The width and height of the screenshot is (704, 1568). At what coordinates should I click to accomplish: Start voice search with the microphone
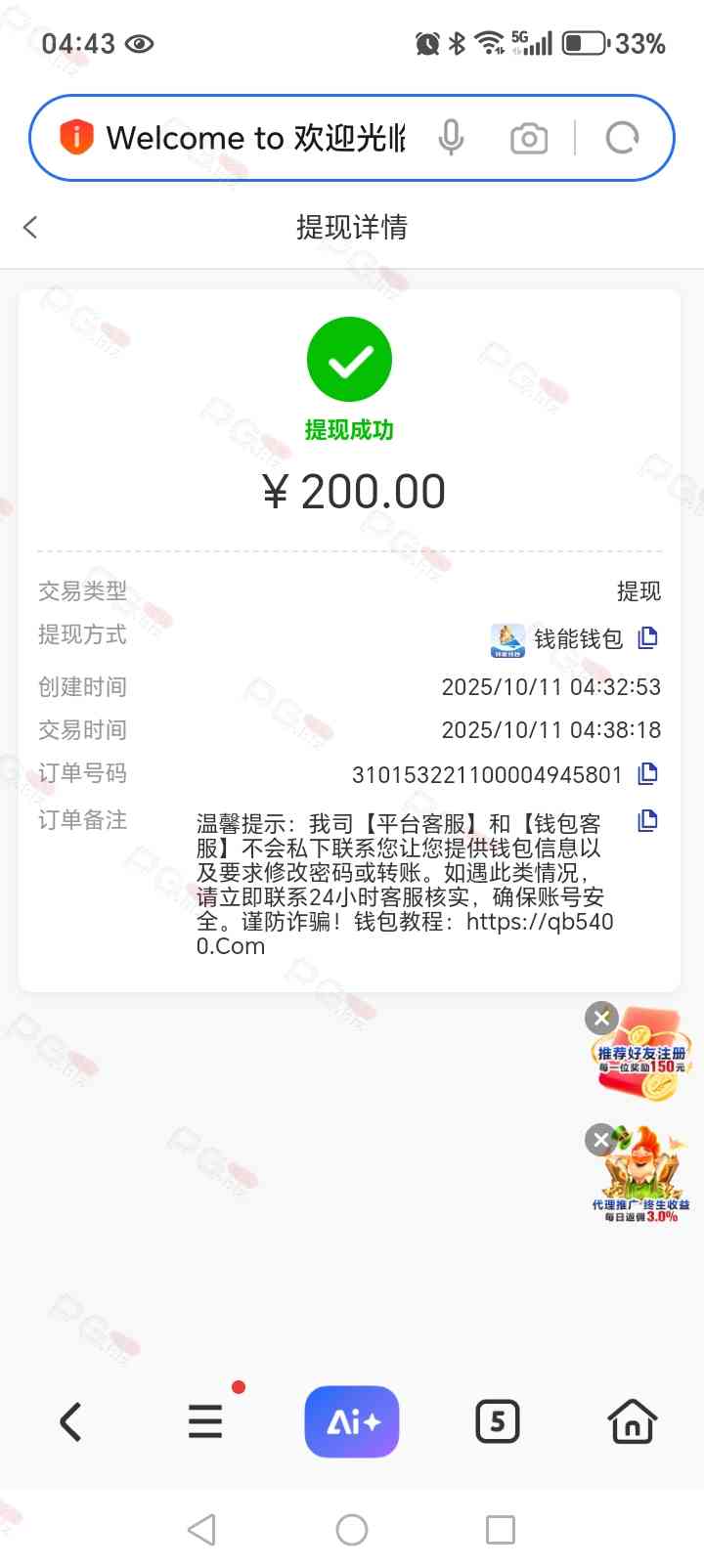tap(451, 138)
